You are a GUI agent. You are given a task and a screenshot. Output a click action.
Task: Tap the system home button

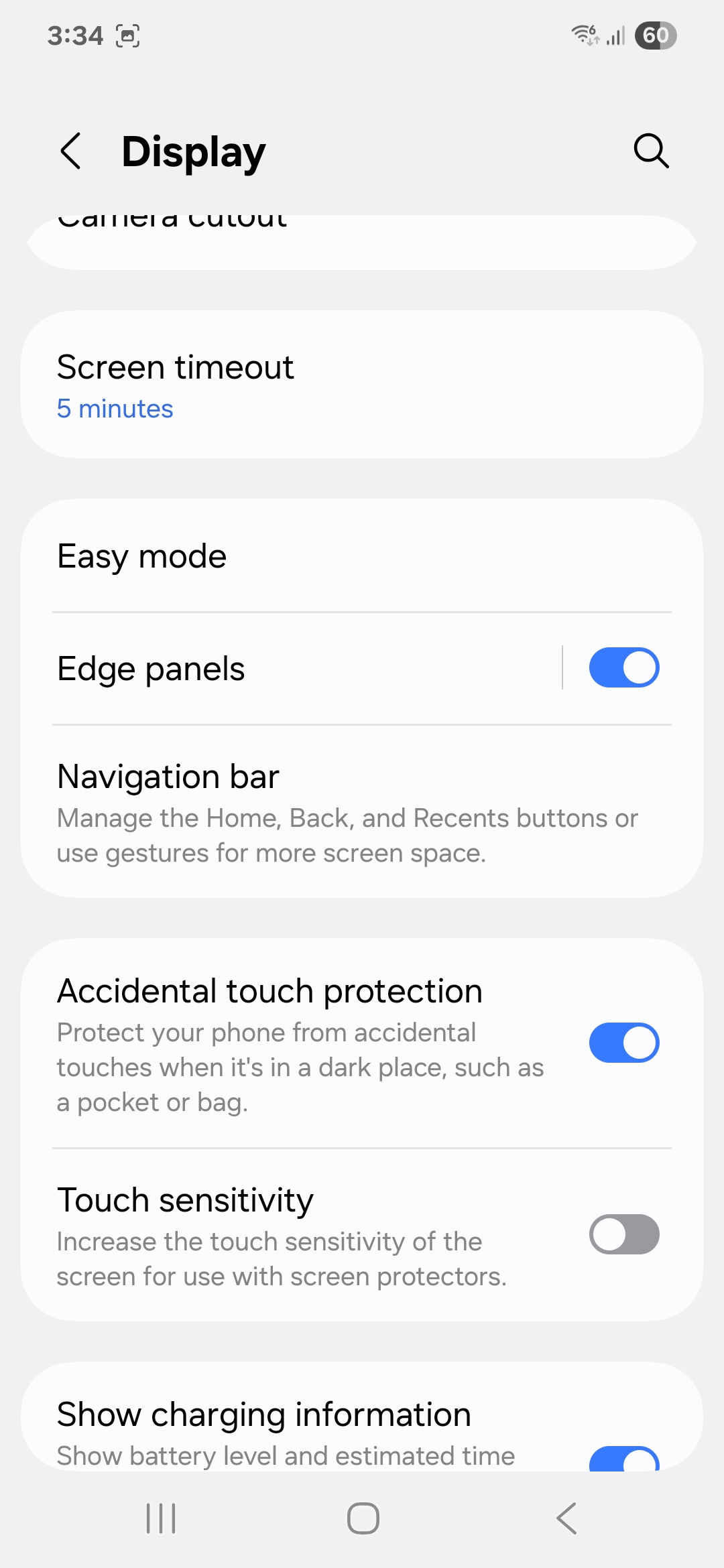point(363,1518)
